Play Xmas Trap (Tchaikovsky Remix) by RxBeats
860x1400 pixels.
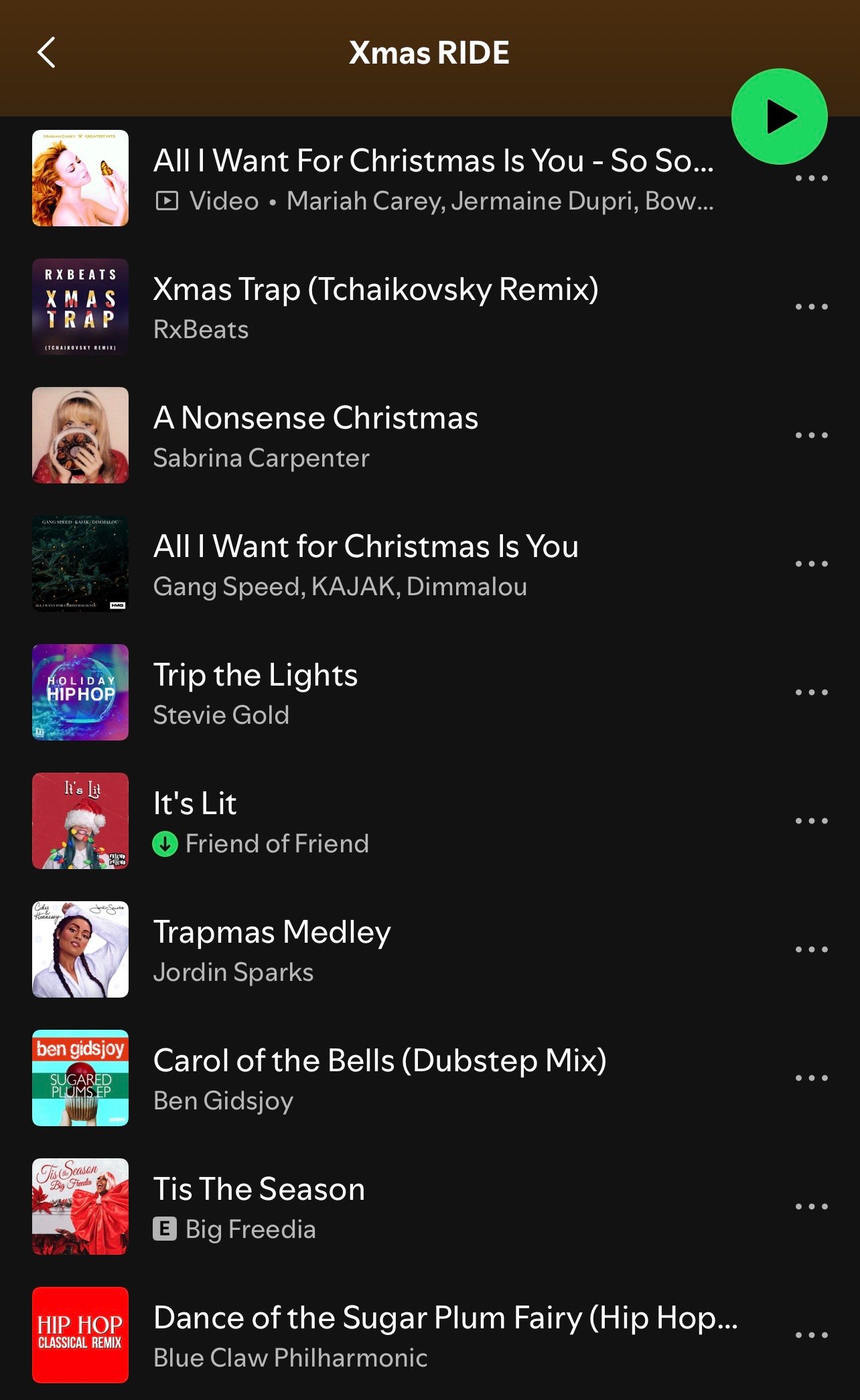375,307
